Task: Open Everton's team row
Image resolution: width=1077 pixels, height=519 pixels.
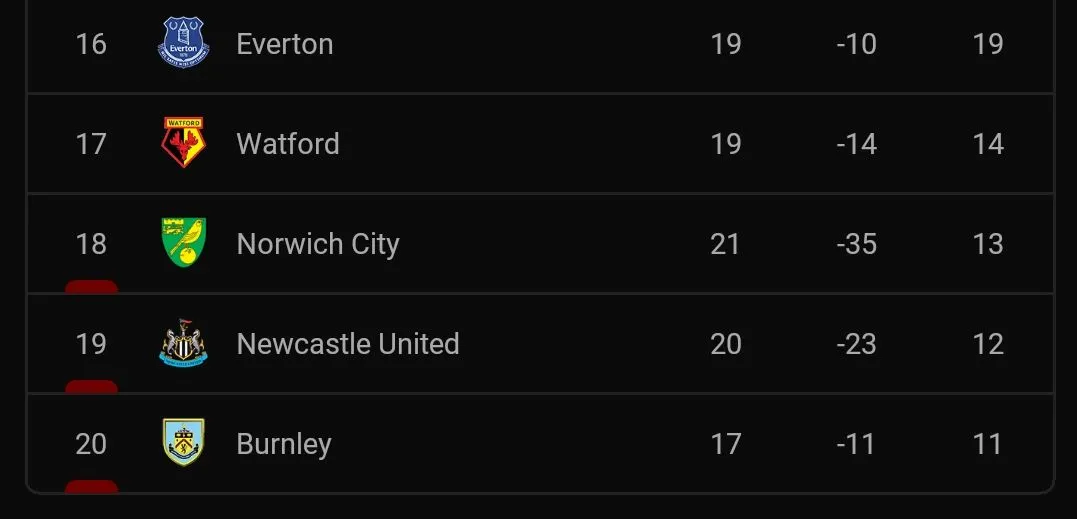Action: [x=285, y=45]
